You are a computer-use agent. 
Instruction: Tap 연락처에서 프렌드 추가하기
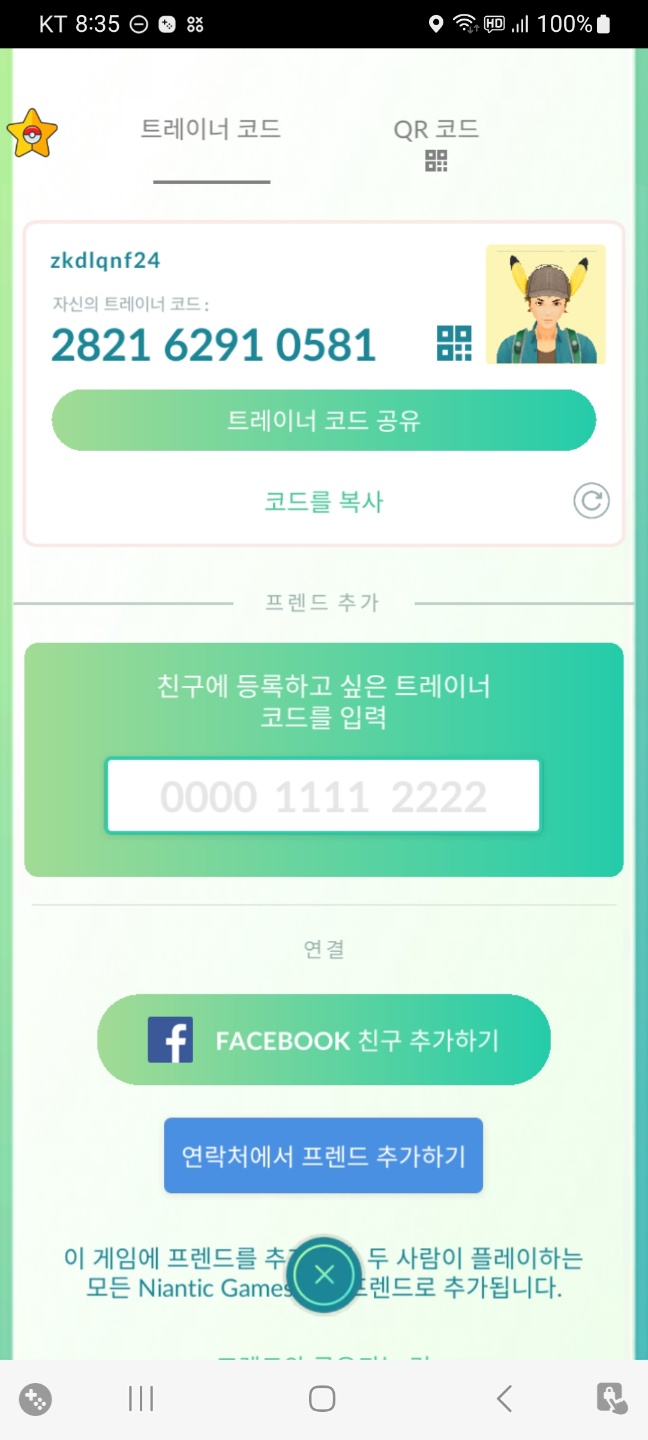[323, 1156]
